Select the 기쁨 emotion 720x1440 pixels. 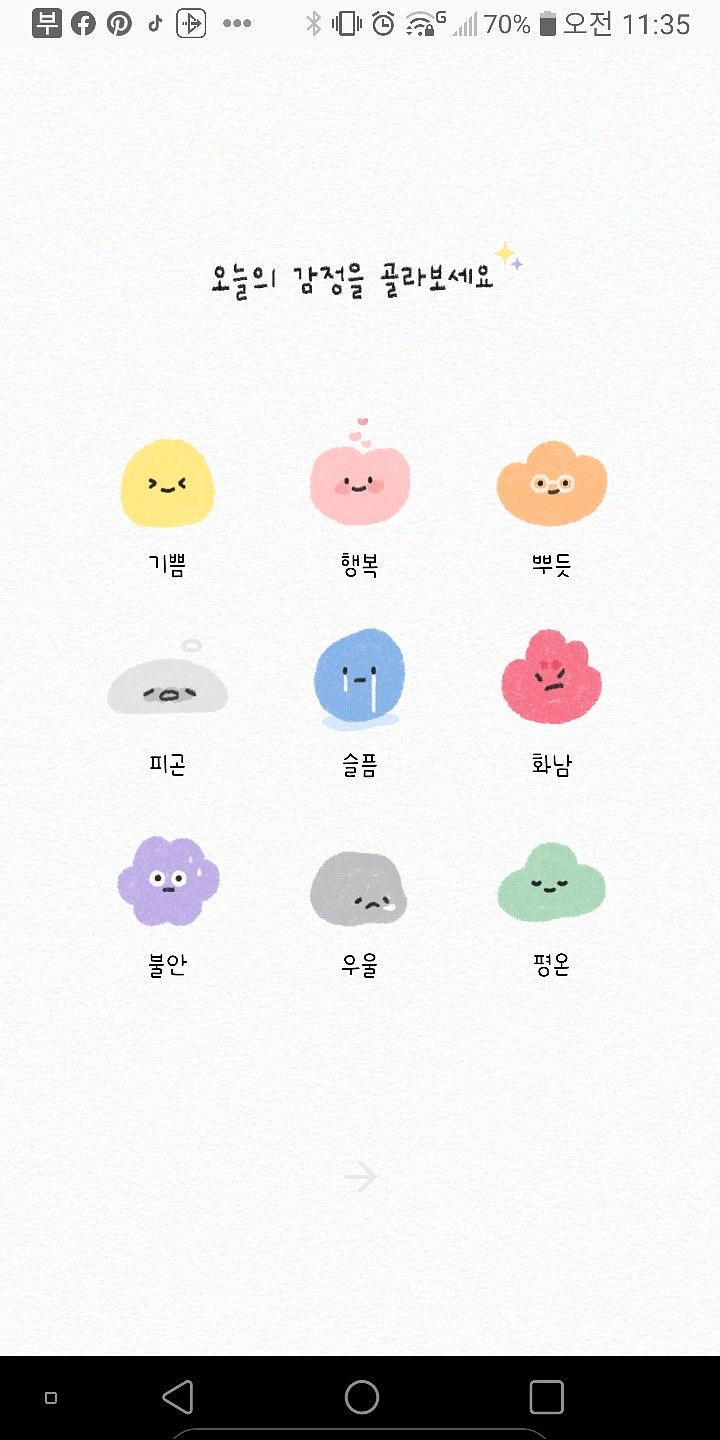pyautogui.click(x=167, y=484)
